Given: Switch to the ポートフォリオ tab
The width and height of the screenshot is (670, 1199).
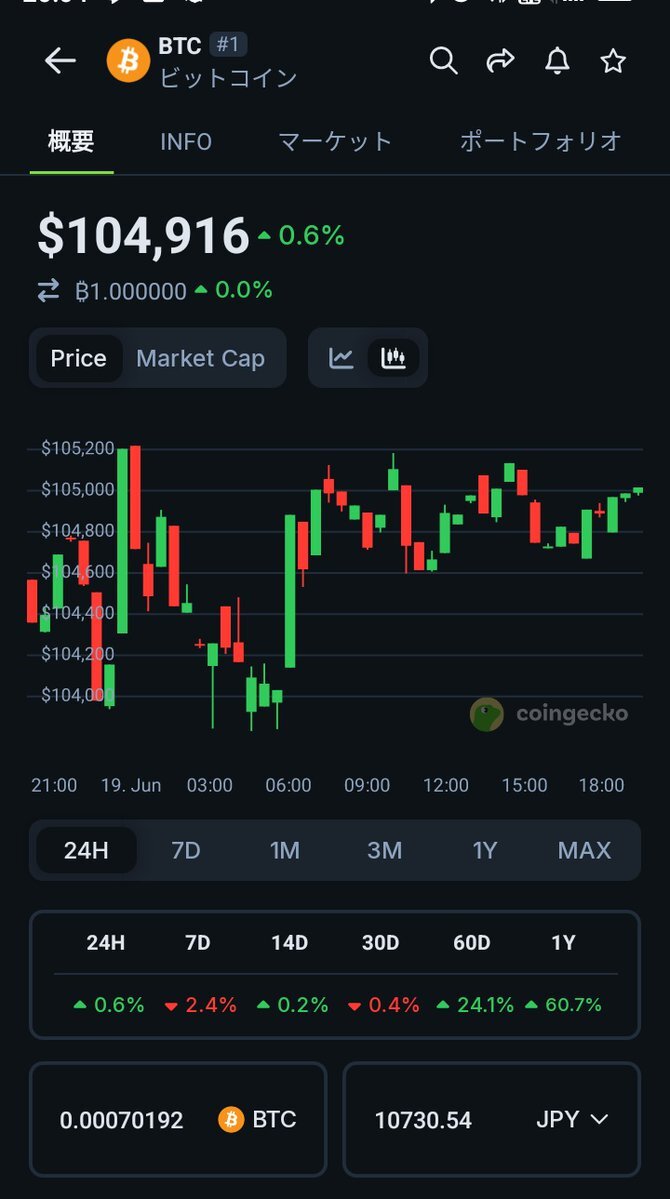Looking at the screenshot, I should click(540, 141).
